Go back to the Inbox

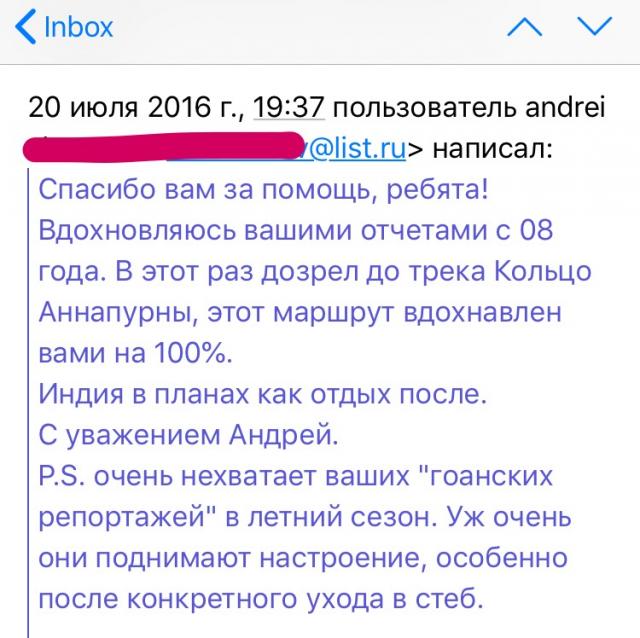click(66, 28)
